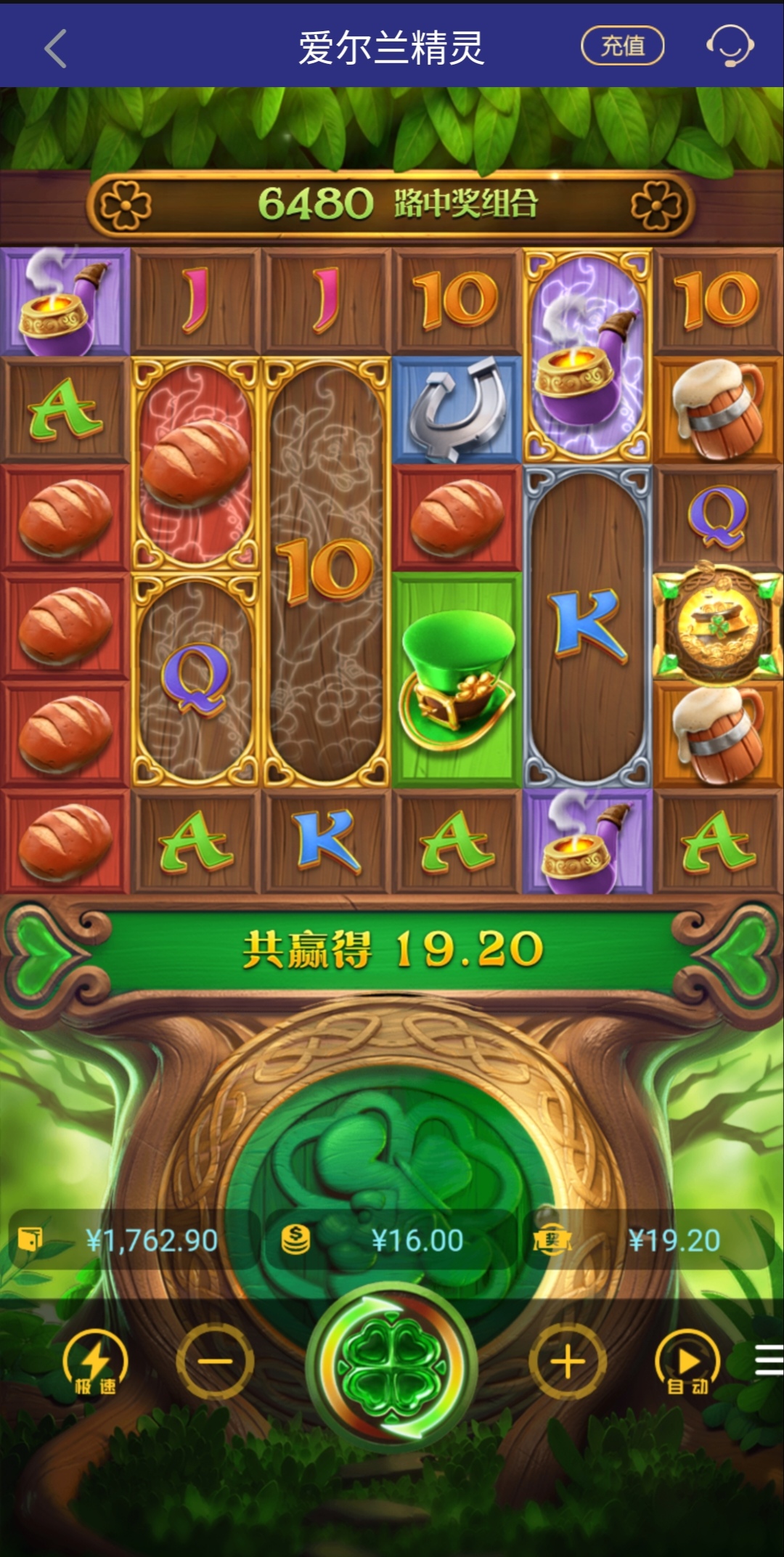Spin the reels with the clover button
The height and width of the screenshot is (1557, 784).
point(391,1366)
